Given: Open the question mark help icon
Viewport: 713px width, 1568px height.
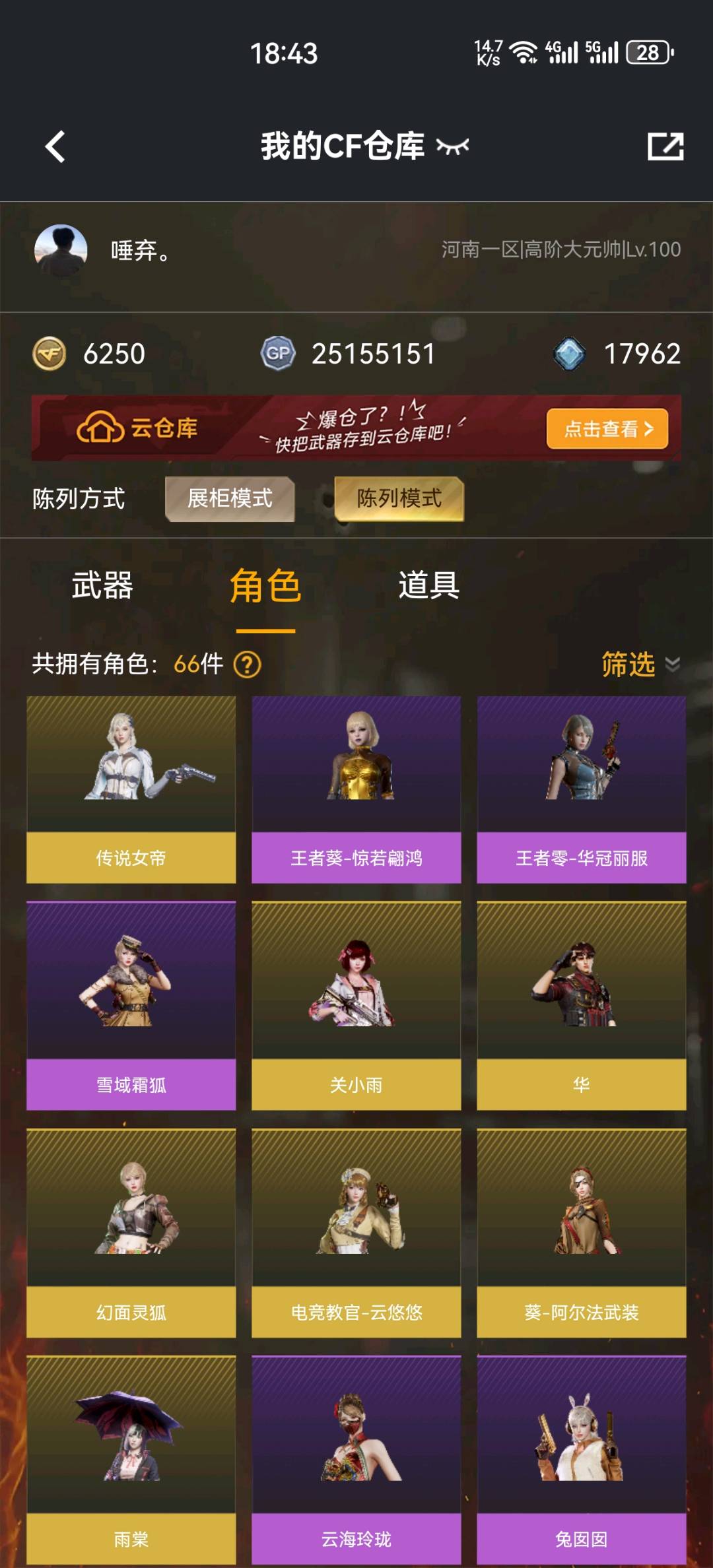Looking at the screenshot, I should (248, 665).
